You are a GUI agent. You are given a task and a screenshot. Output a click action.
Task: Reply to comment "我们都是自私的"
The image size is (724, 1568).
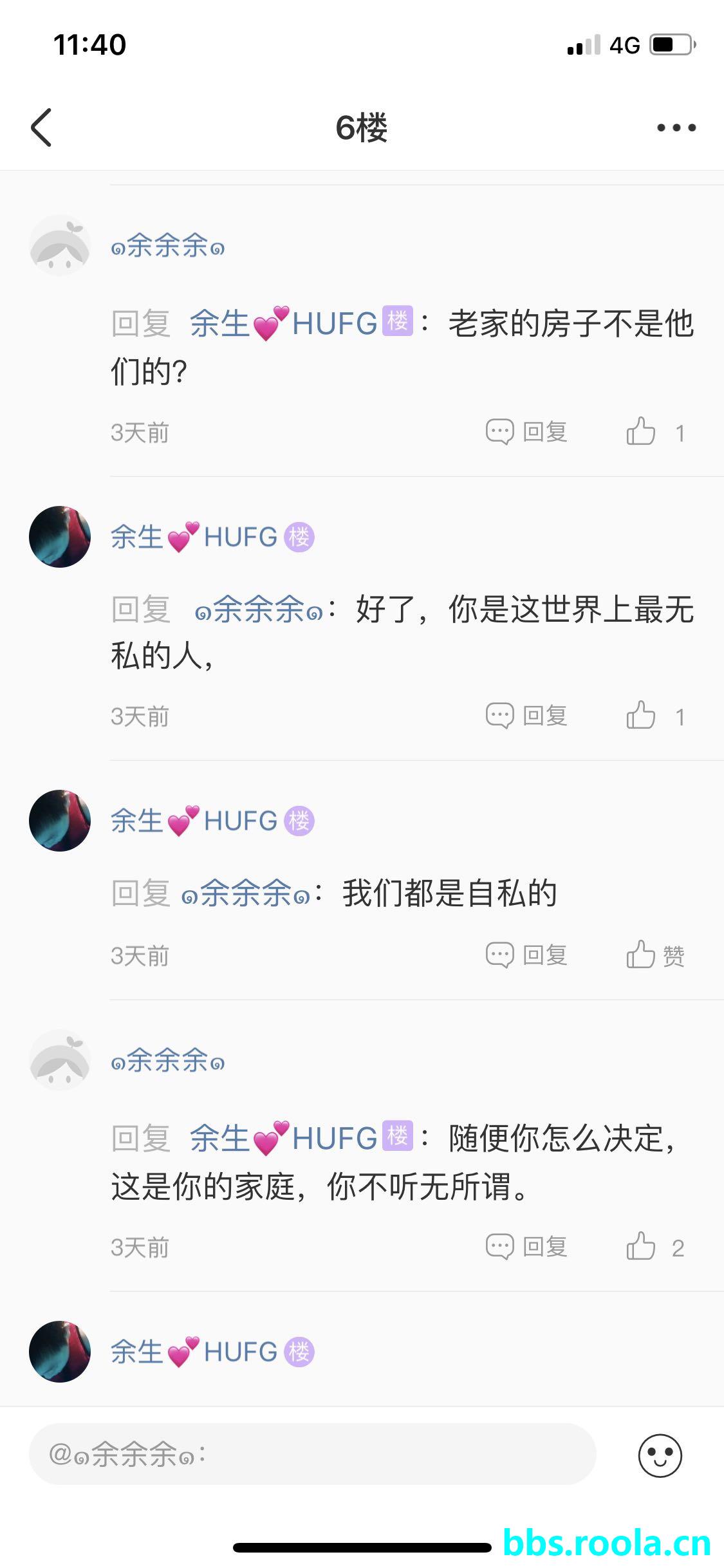coord(526,955)
